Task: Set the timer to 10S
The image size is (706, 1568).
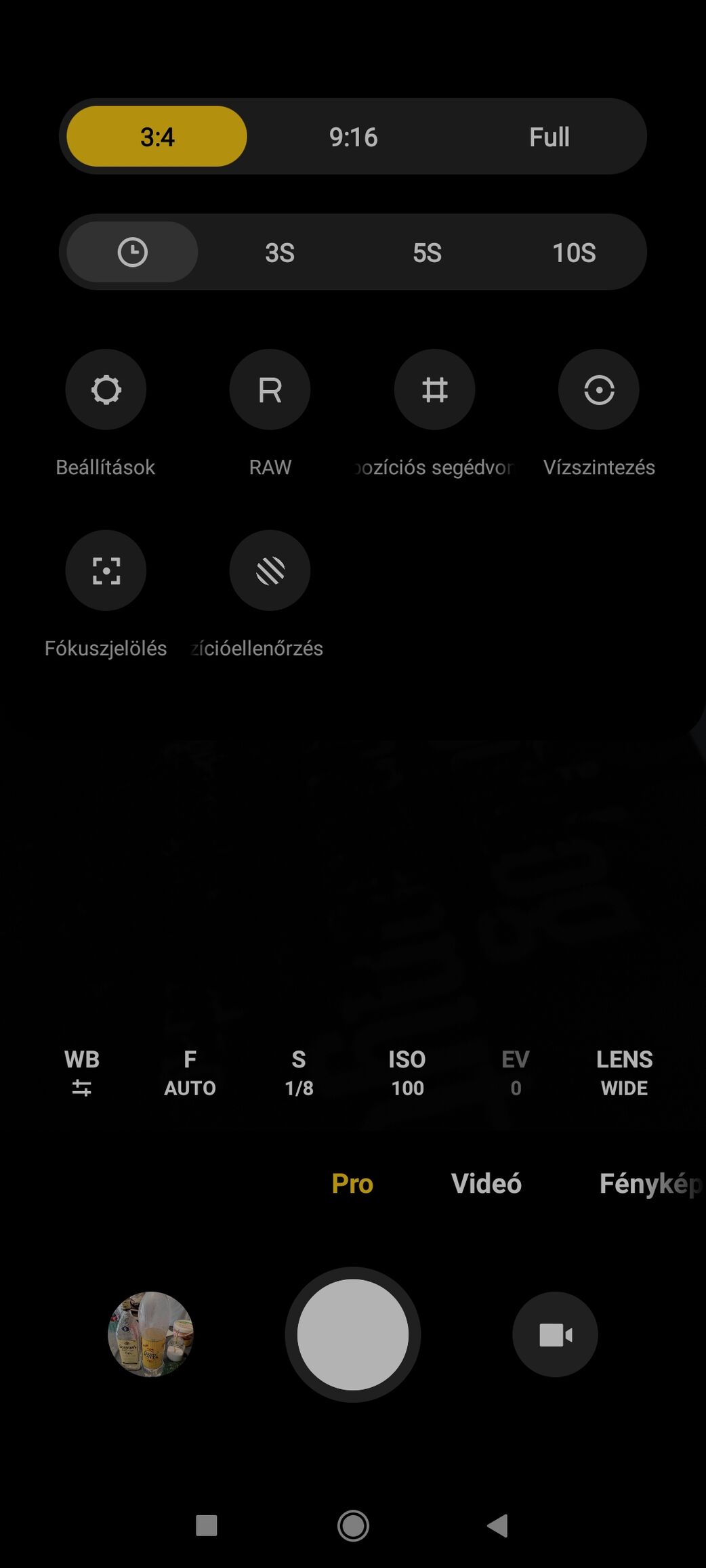Action: pos(574,253)
